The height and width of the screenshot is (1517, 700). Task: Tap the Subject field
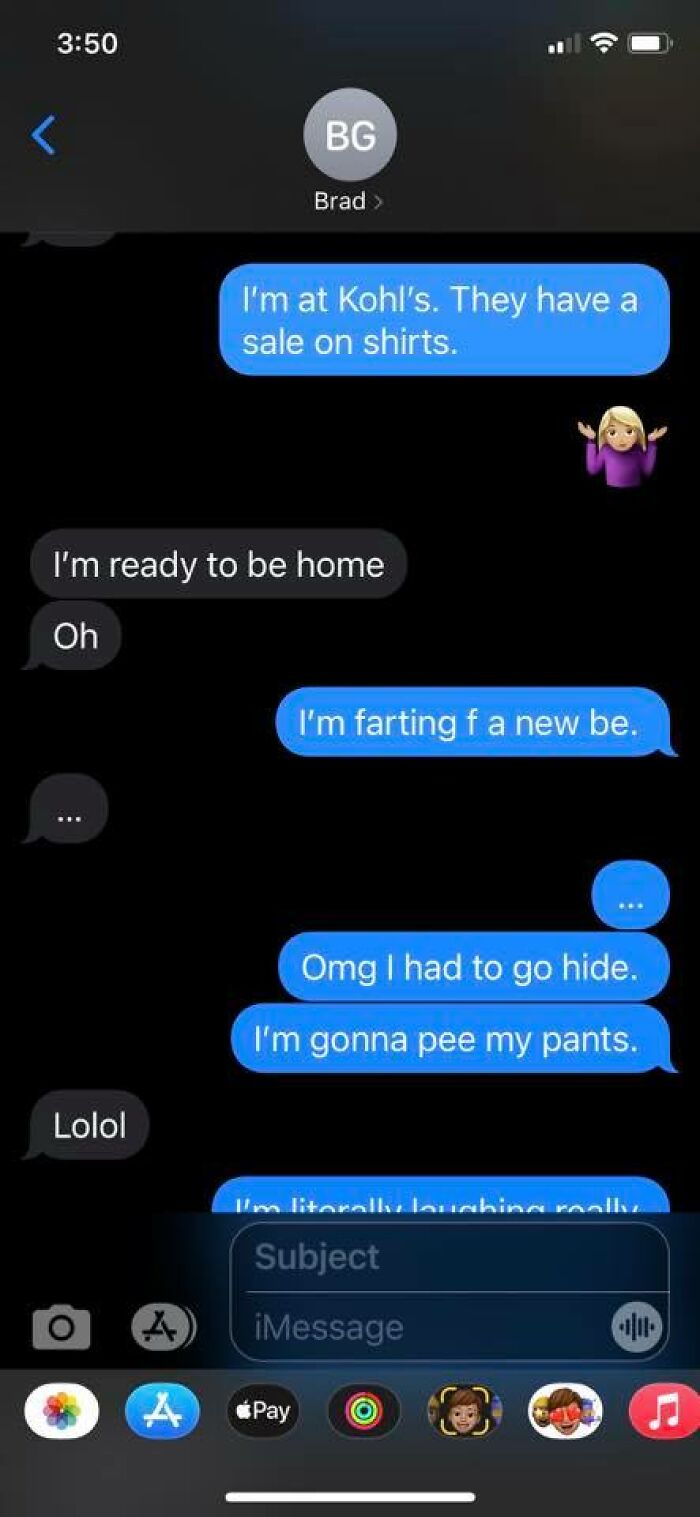[450, 1257]
